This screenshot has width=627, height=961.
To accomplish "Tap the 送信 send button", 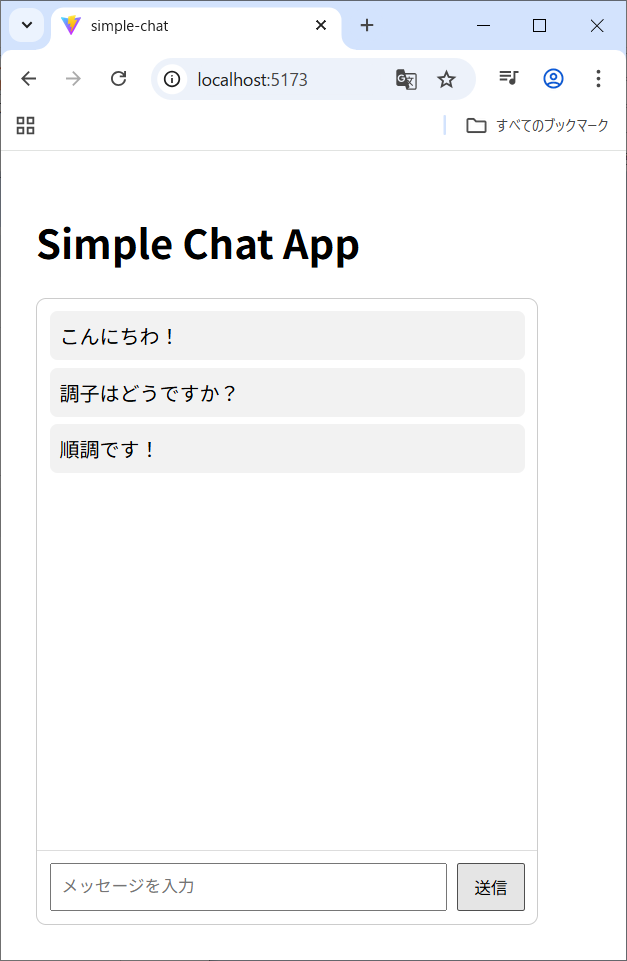I will pyautogui.click(x=490, y=887).
